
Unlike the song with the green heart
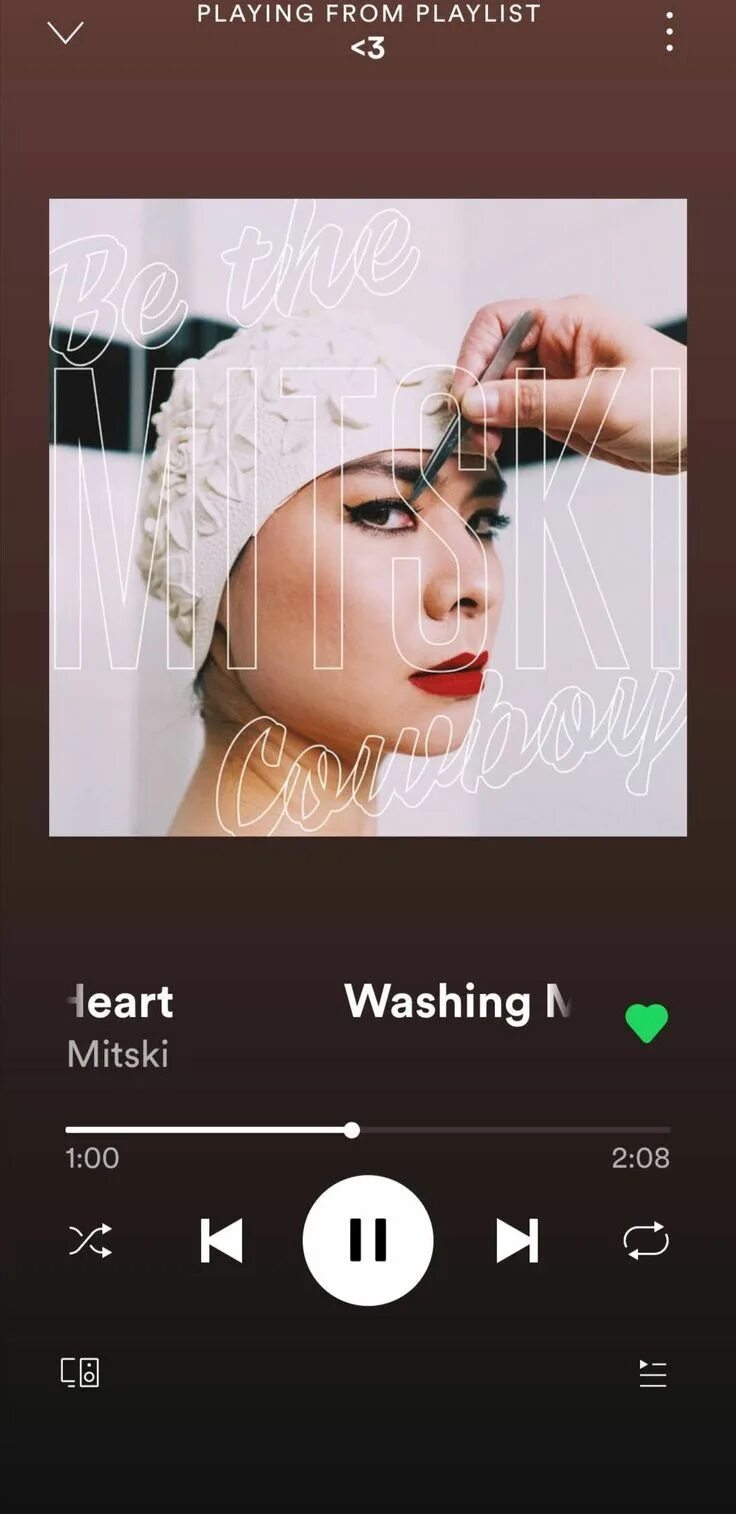(x=646, y=1023)
